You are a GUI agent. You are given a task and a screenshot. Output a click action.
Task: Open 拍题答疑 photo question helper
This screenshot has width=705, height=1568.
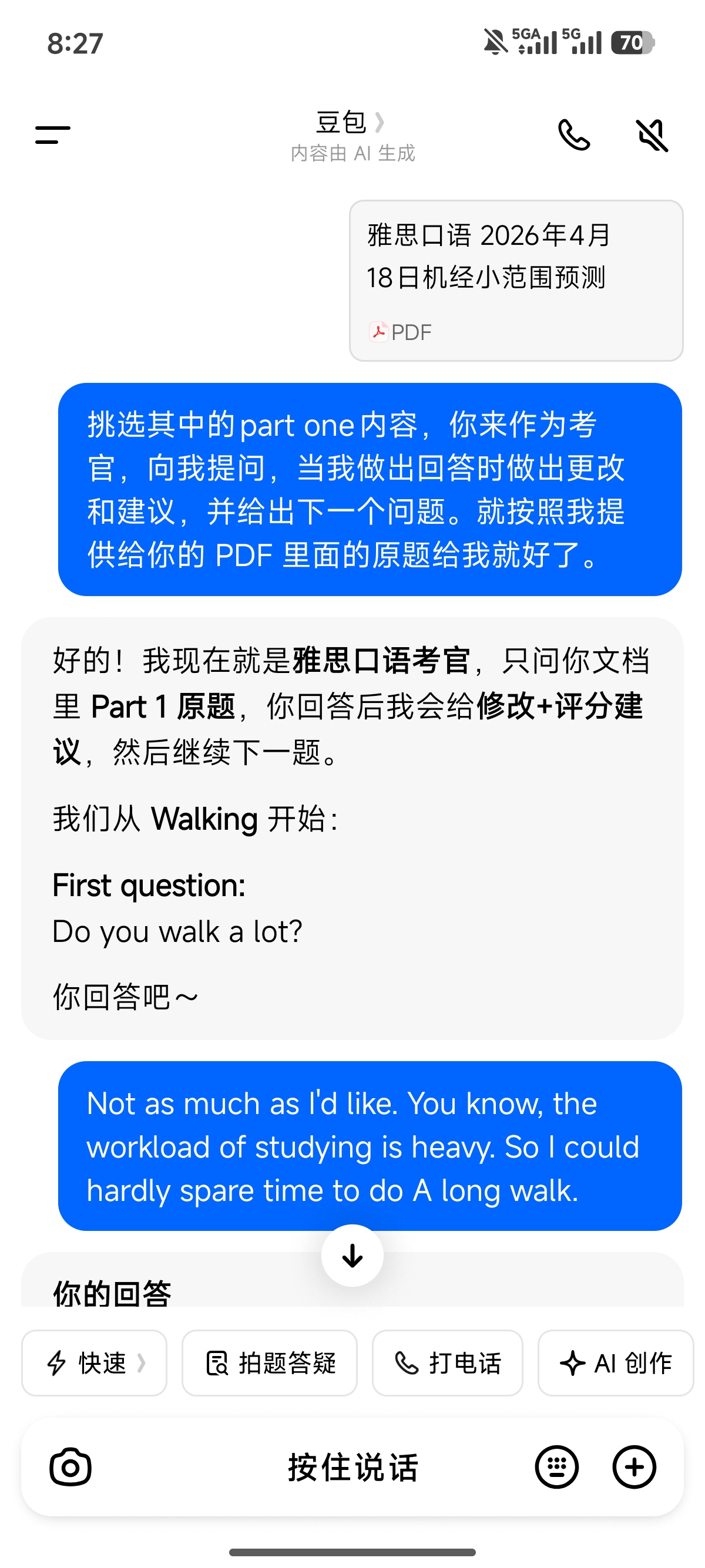click(269, 1362)
